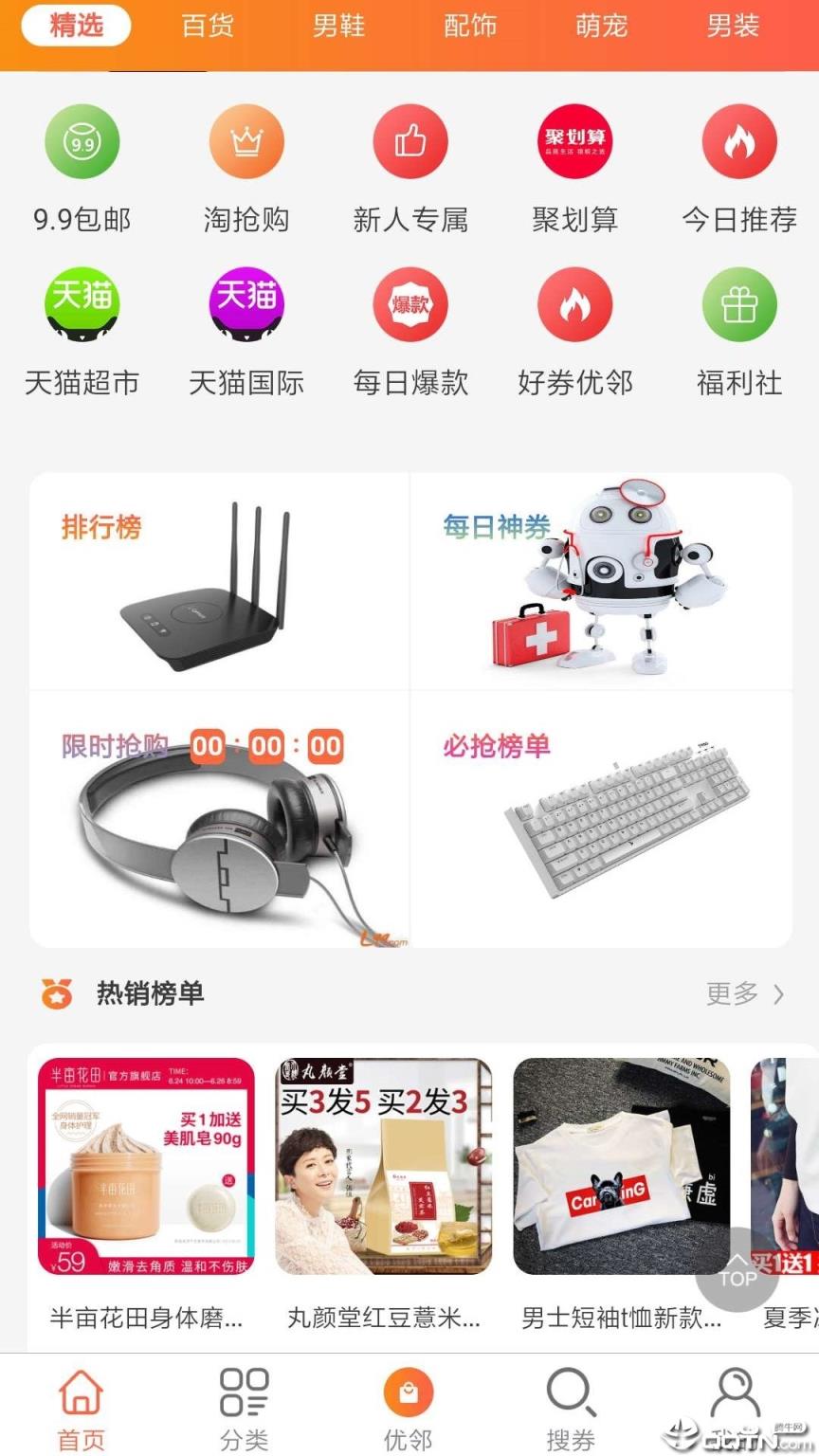Open 聚划算 from the icon grid
This screenshot has width=819, height=1456.
(x=573, y=140)
